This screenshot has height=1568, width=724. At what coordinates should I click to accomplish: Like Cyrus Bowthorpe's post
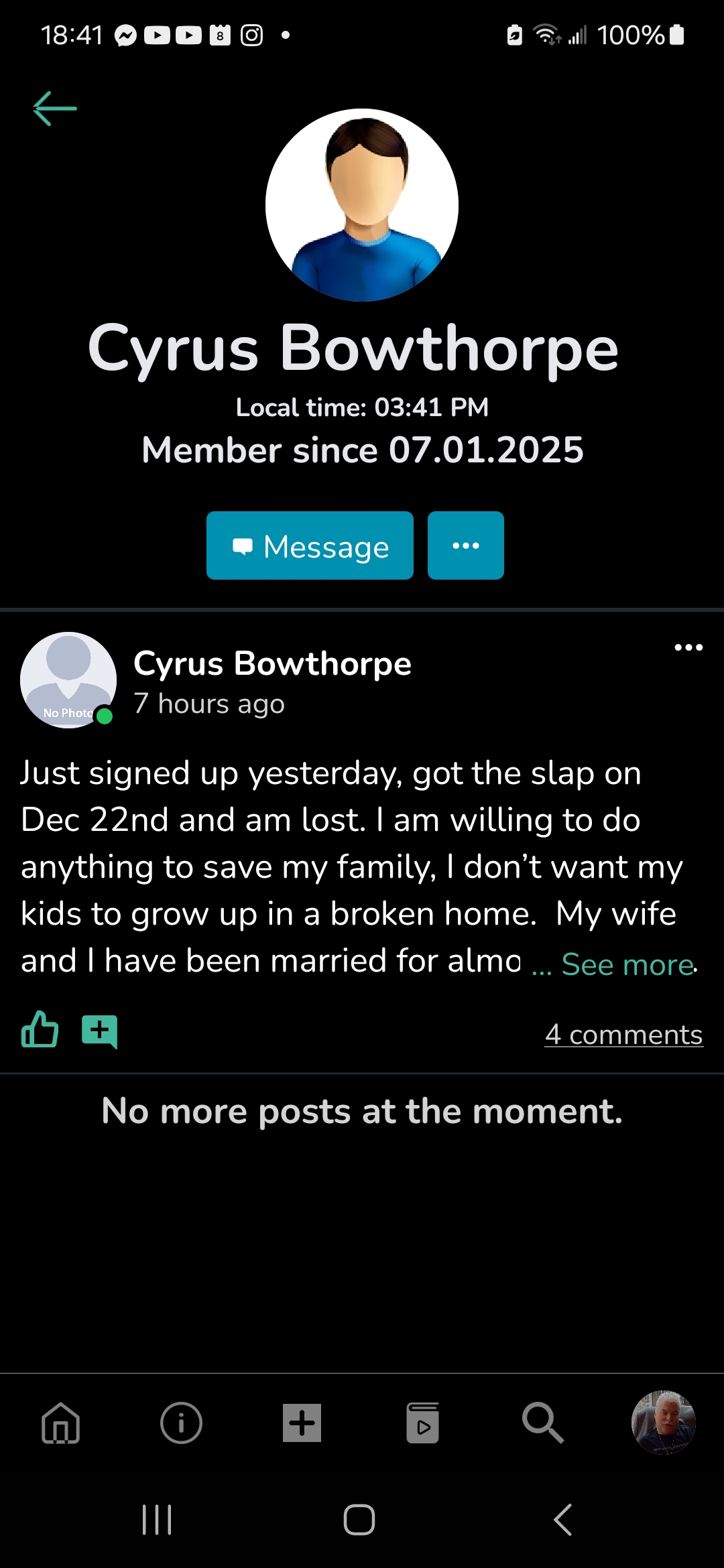40,1030
